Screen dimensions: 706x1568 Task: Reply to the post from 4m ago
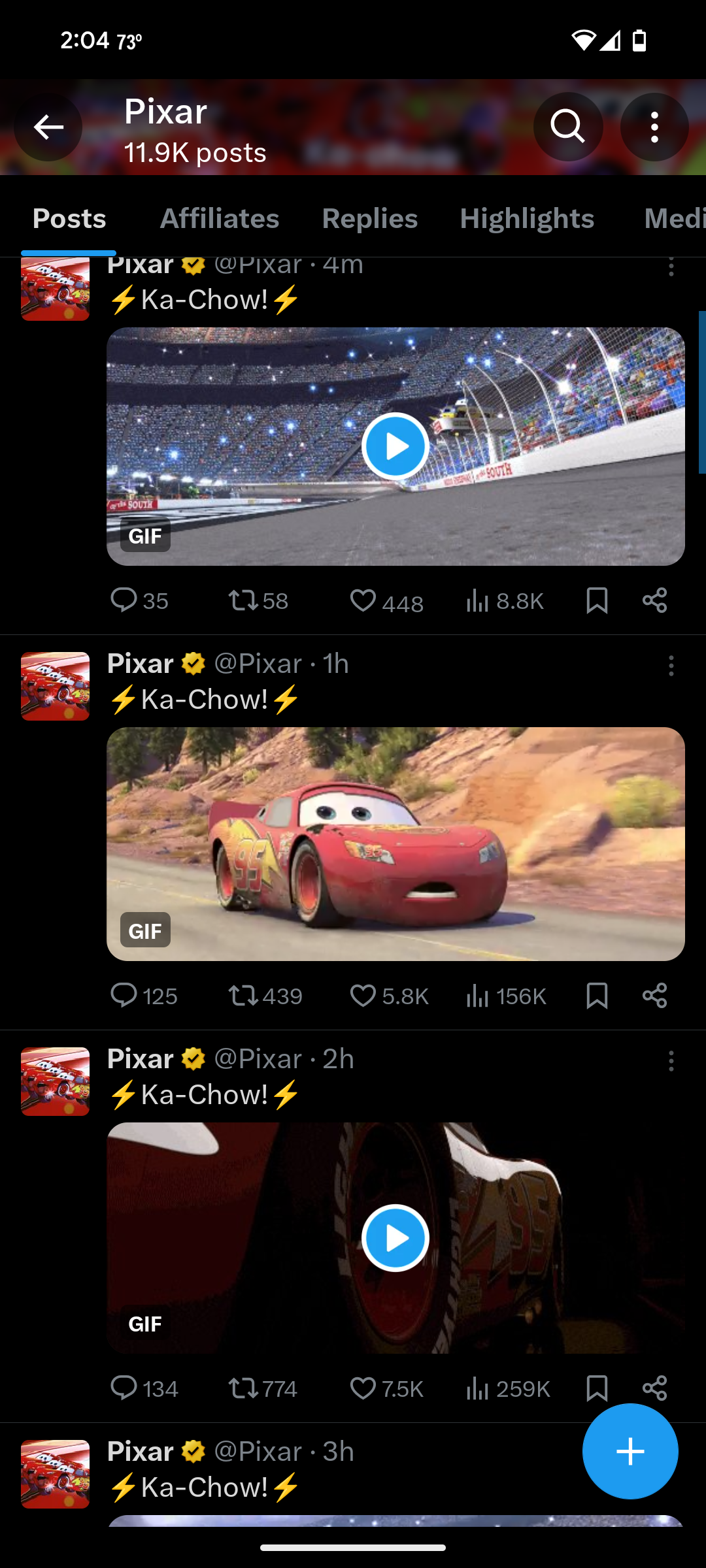(x=124, y=600)
